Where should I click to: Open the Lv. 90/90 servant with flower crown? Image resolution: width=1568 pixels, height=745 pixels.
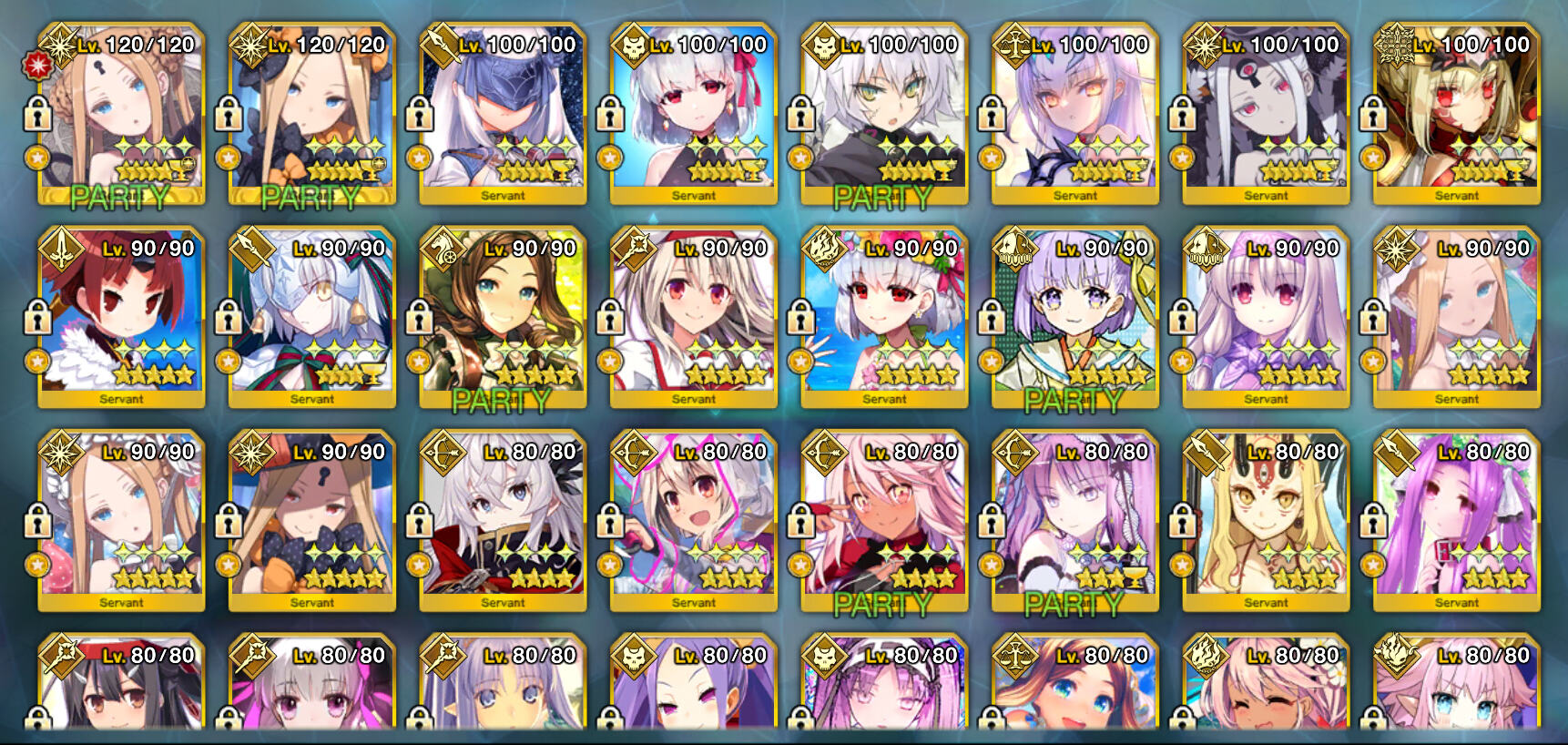point(884,317)
